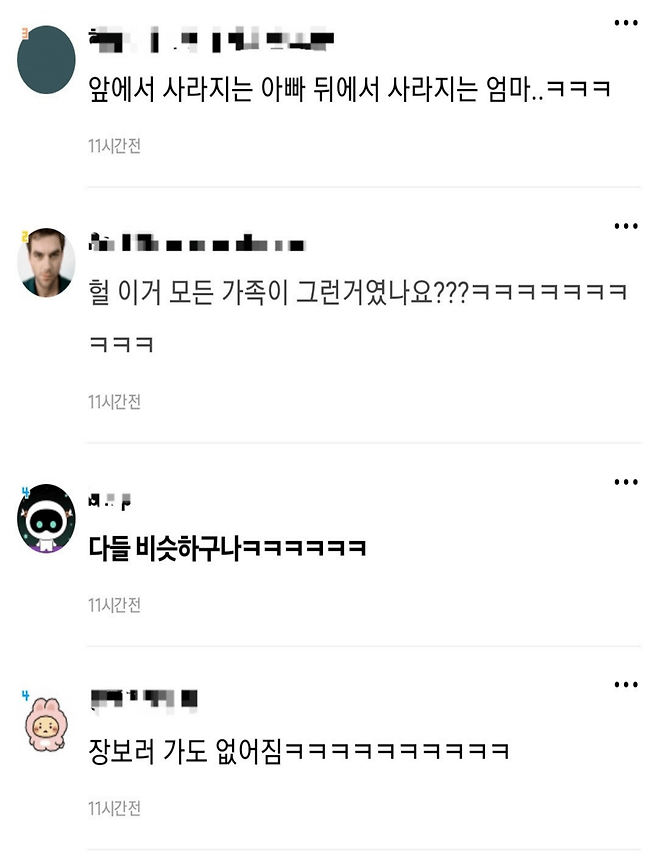Open more options for the '앞에서 사라지는 아빠' comment

coord(626,22)
